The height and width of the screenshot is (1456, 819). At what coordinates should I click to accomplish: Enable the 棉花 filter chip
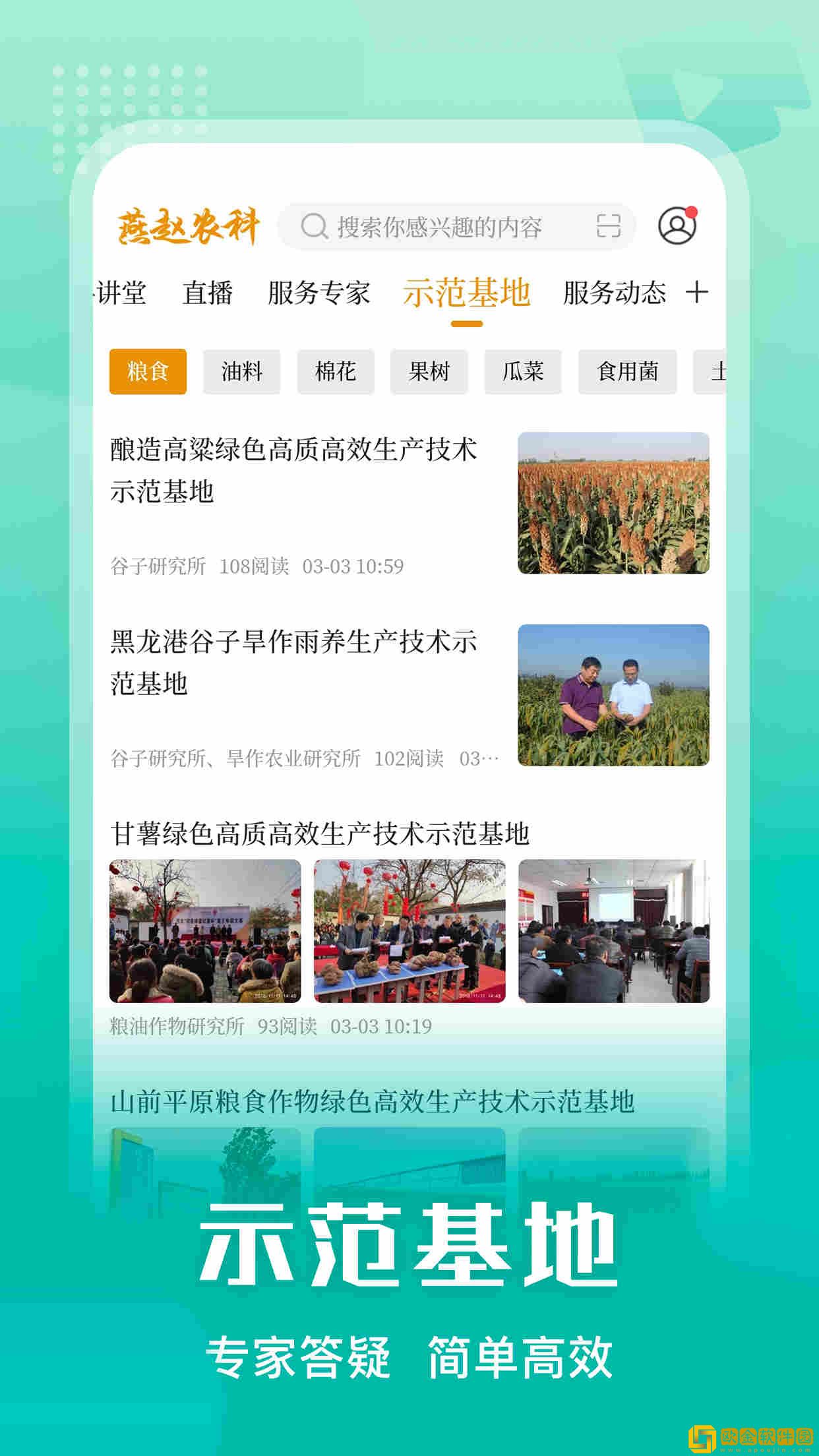point(334,372)
